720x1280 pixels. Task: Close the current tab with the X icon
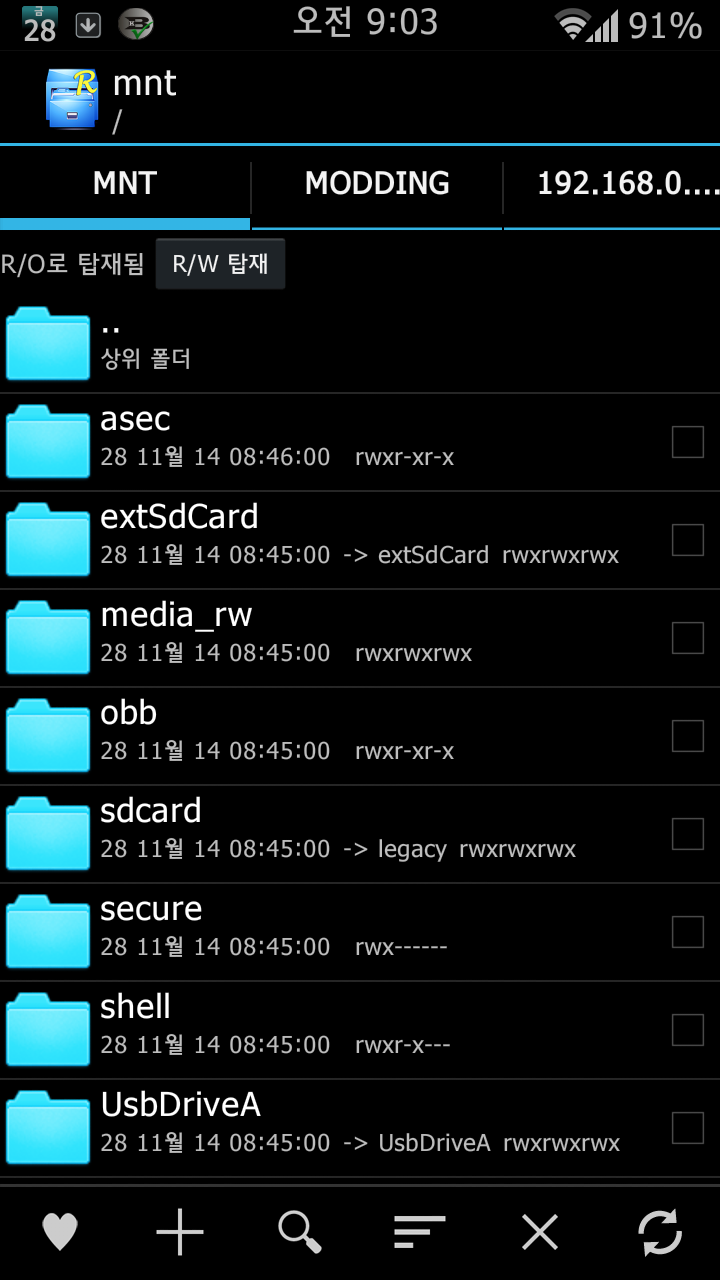540,1232
